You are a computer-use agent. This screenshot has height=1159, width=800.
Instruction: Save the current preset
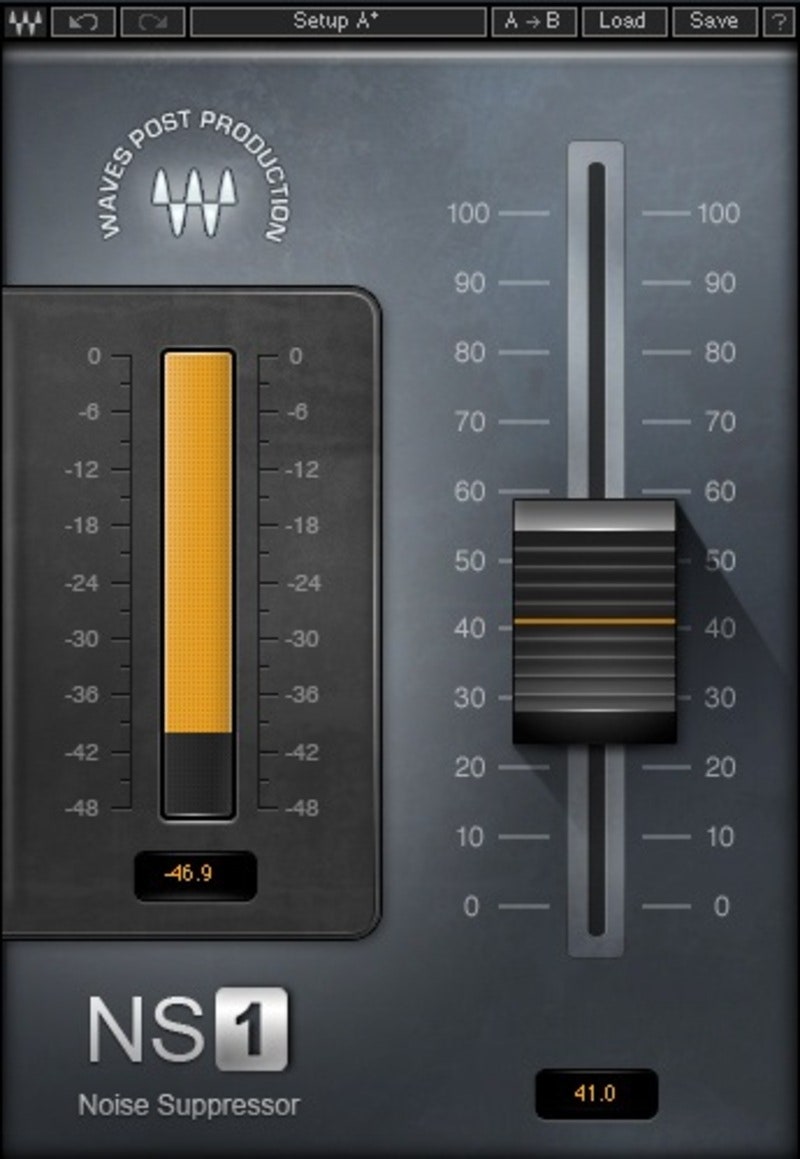pos(713,21)
